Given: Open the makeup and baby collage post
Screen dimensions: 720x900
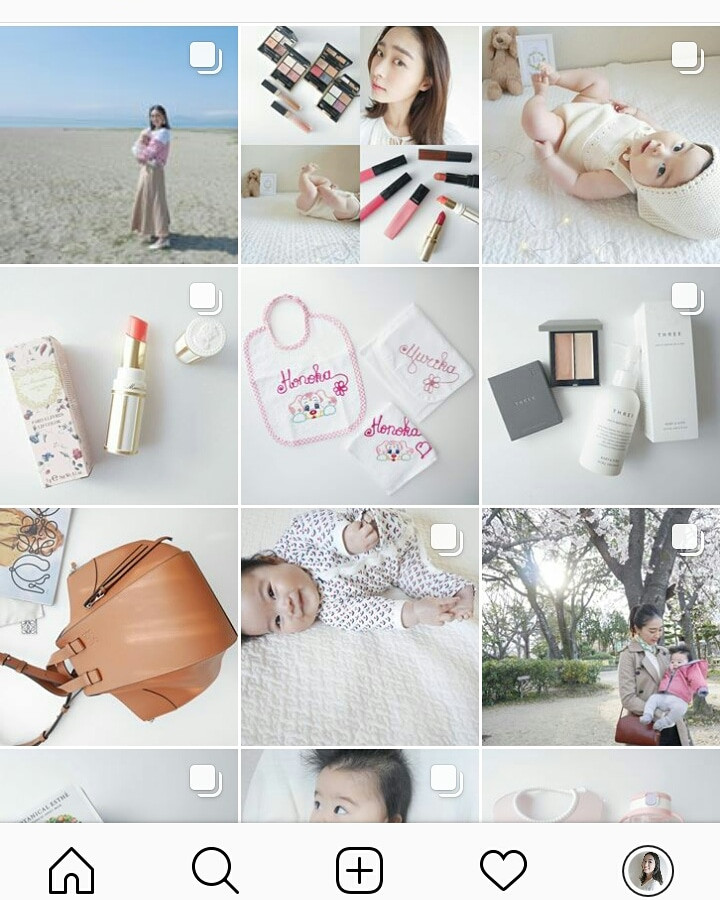Looking at the screenshot, I should (360, 145).
